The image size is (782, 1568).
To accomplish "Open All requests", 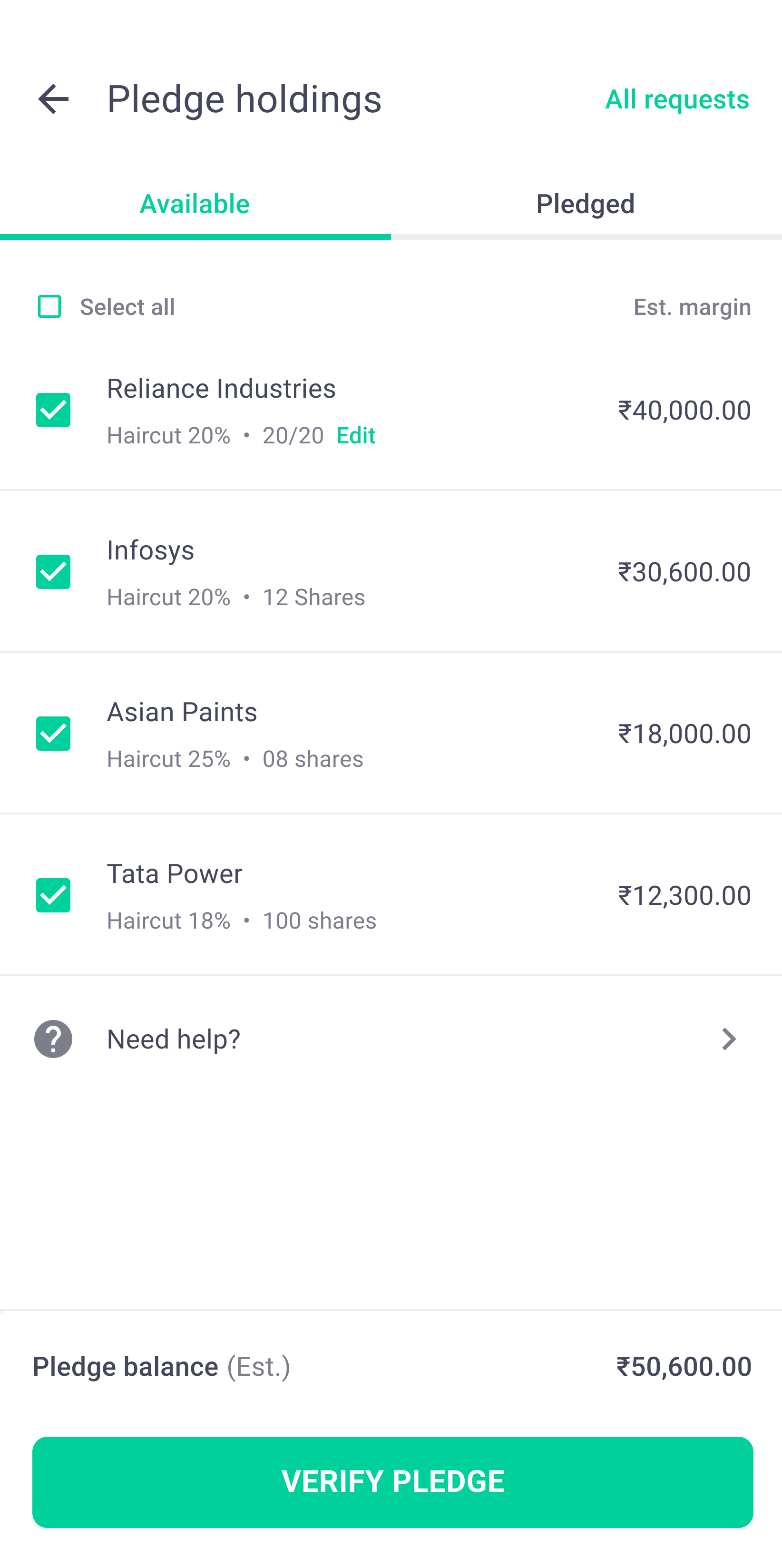I will pos(677,99).
